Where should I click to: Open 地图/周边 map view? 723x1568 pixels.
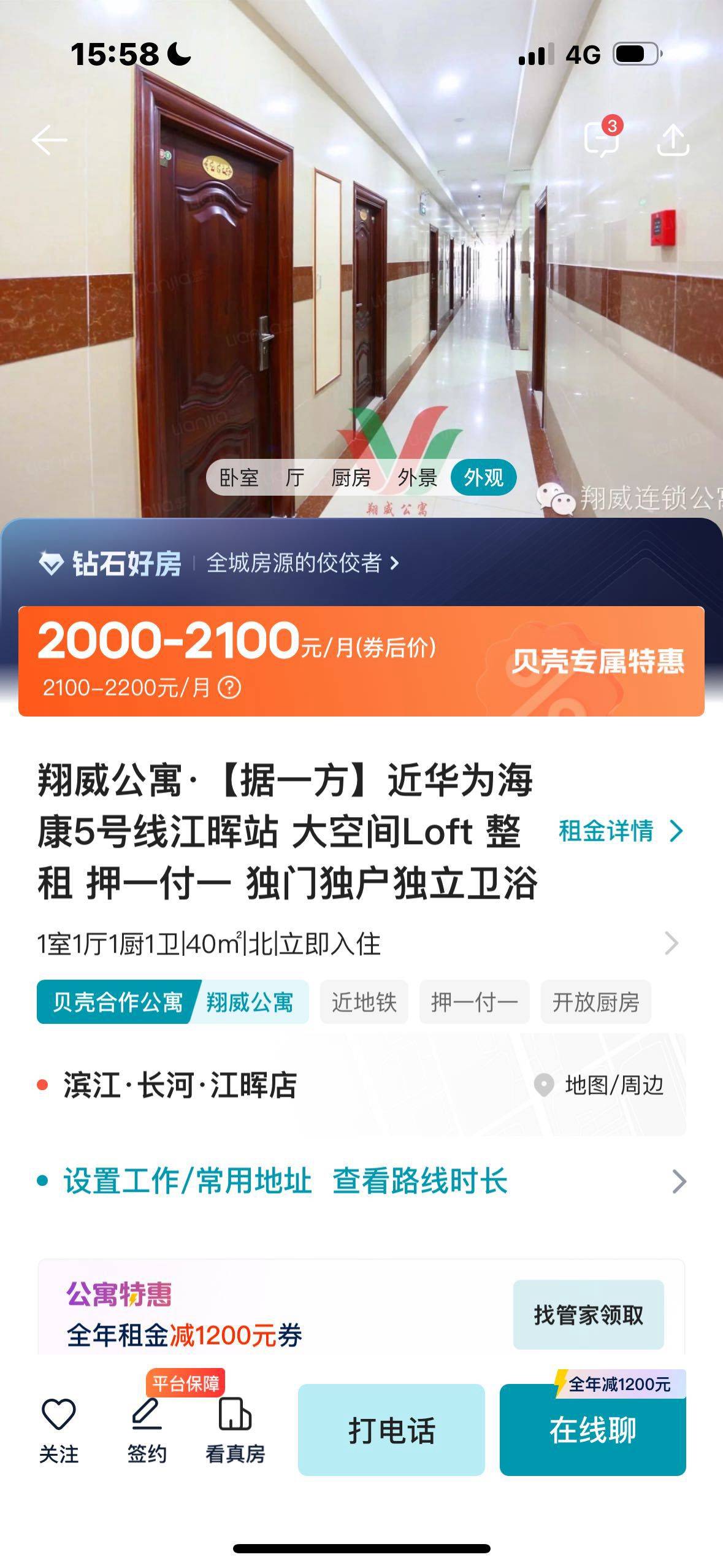coord(600,1085)
